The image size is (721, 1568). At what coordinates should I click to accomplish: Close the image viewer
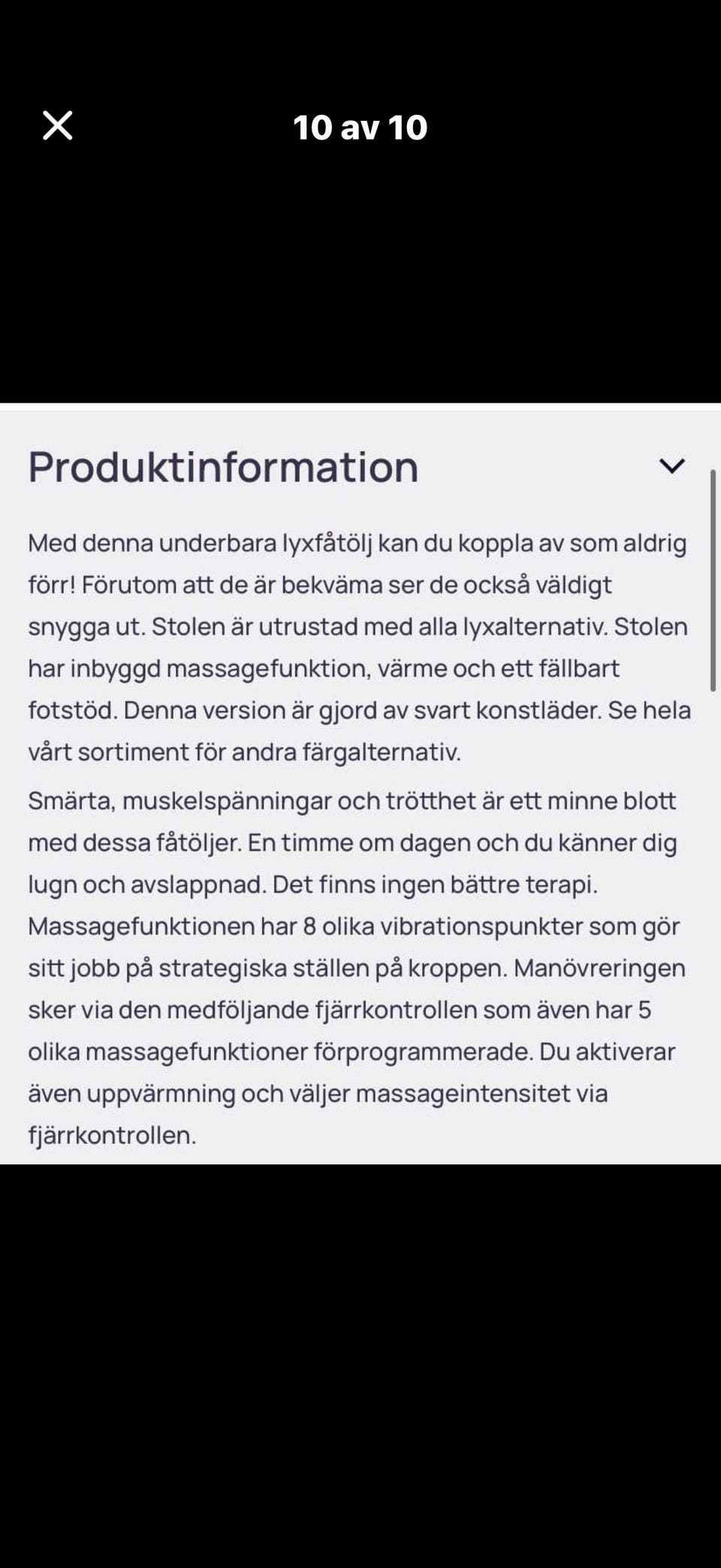58,125
